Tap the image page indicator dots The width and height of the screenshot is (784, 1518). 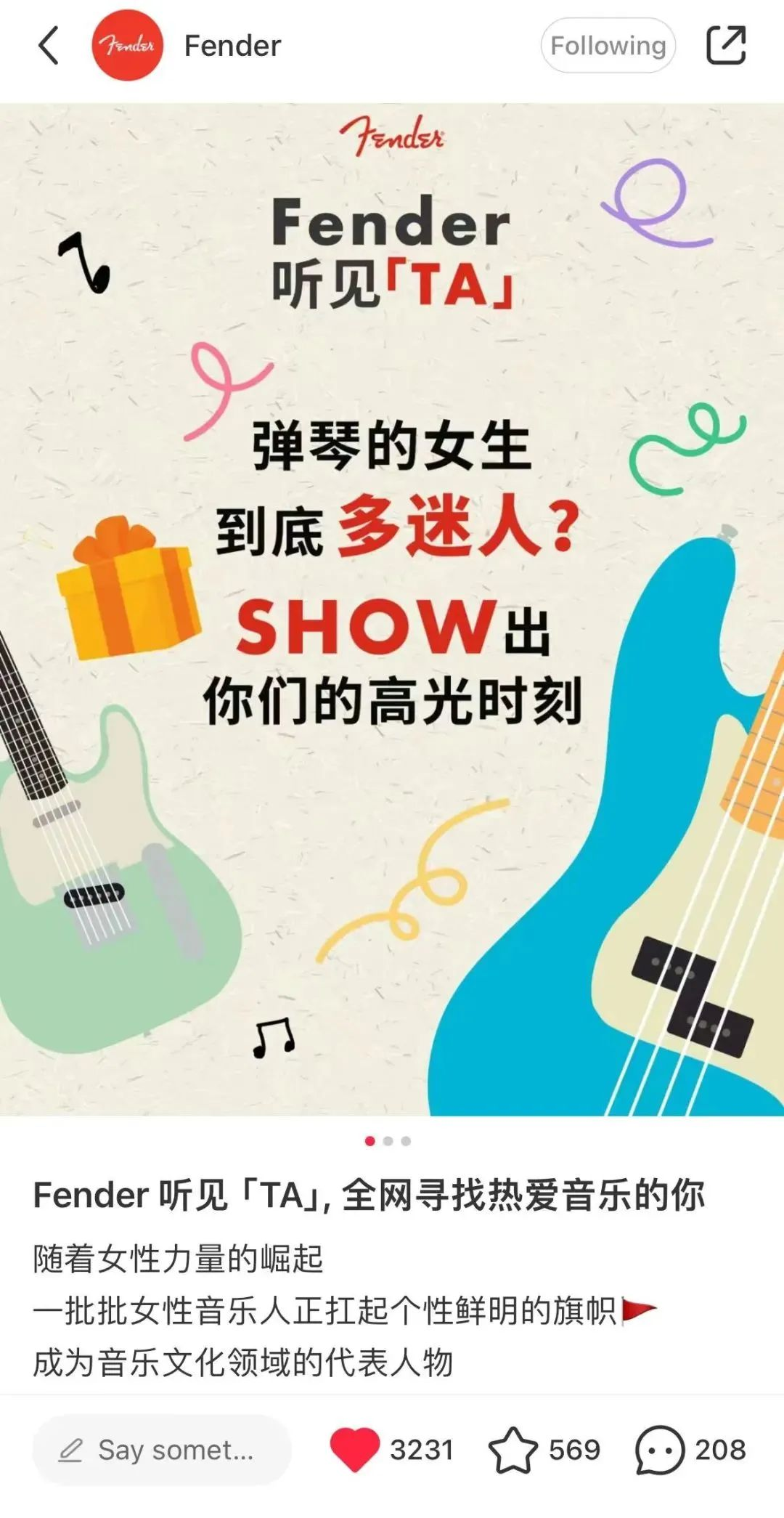point(388,1141)
